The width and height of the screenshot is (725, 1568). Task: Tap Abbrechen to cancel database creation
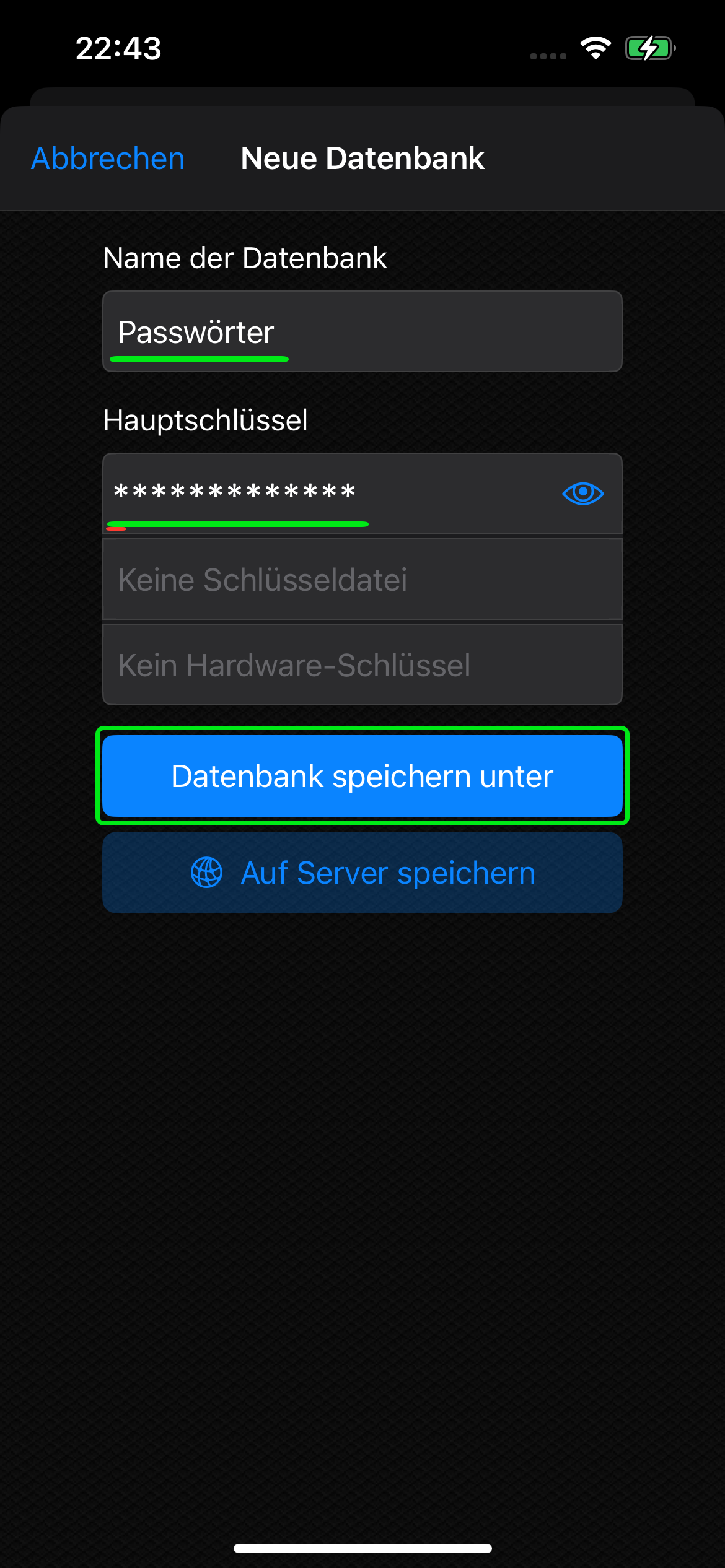click(x=108, y=159)
